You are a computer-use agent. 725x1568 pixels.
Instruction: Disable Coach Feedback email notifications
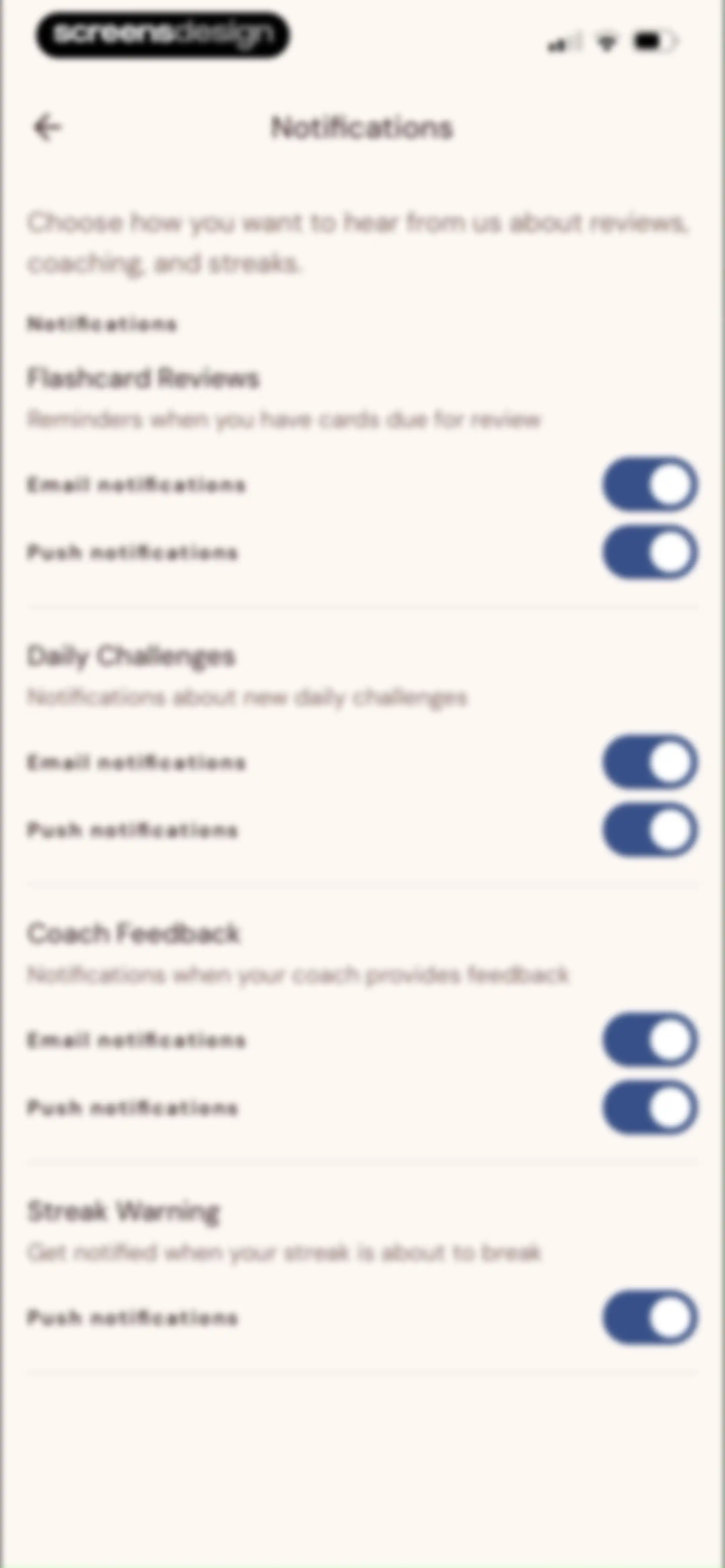pyautogui.click(x=650, y=1040)
